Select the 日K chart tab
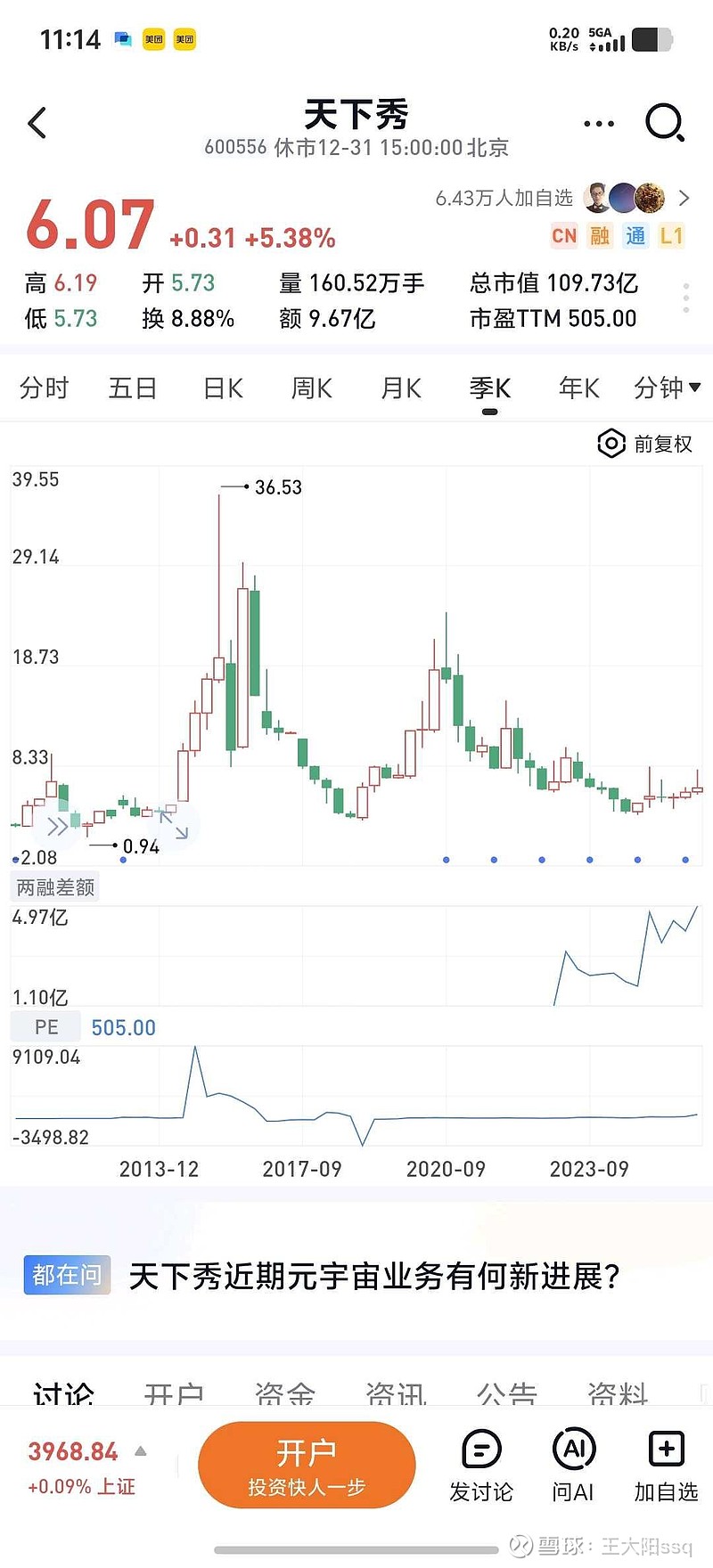This screenshot has height=1568, width=713. pyautogui.click(x=223, y=388)
